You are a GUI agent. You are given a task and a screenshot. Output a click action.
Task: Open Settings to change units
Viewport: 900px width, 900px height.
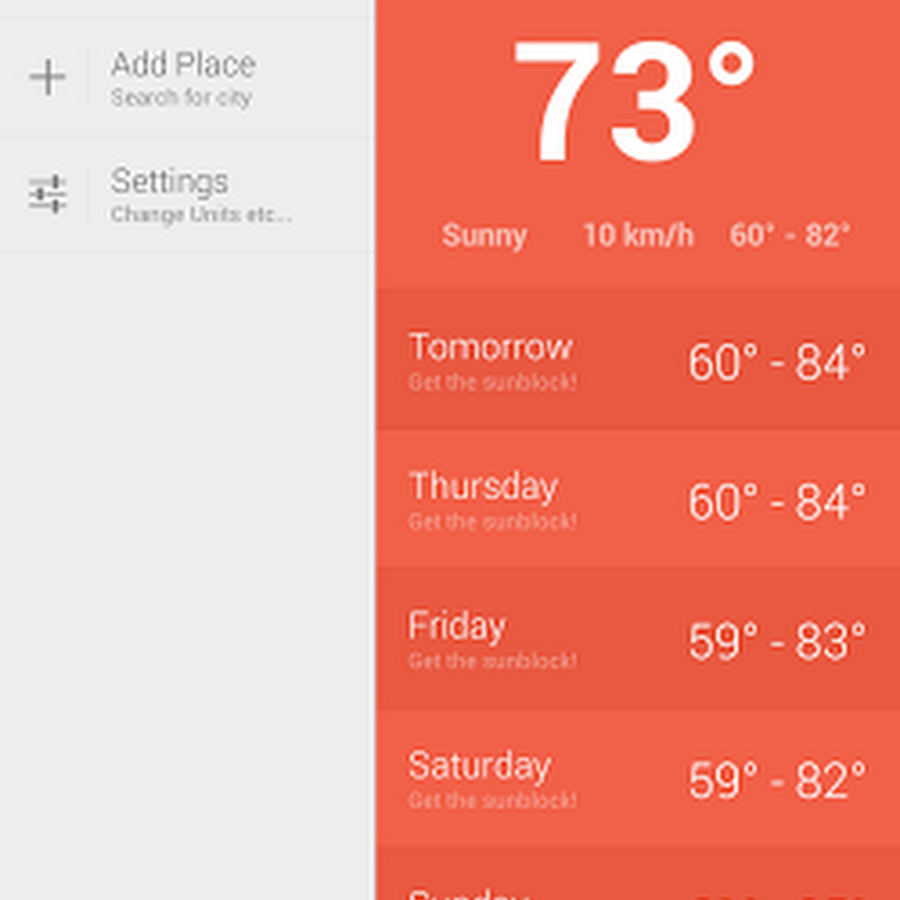(185, 194)
